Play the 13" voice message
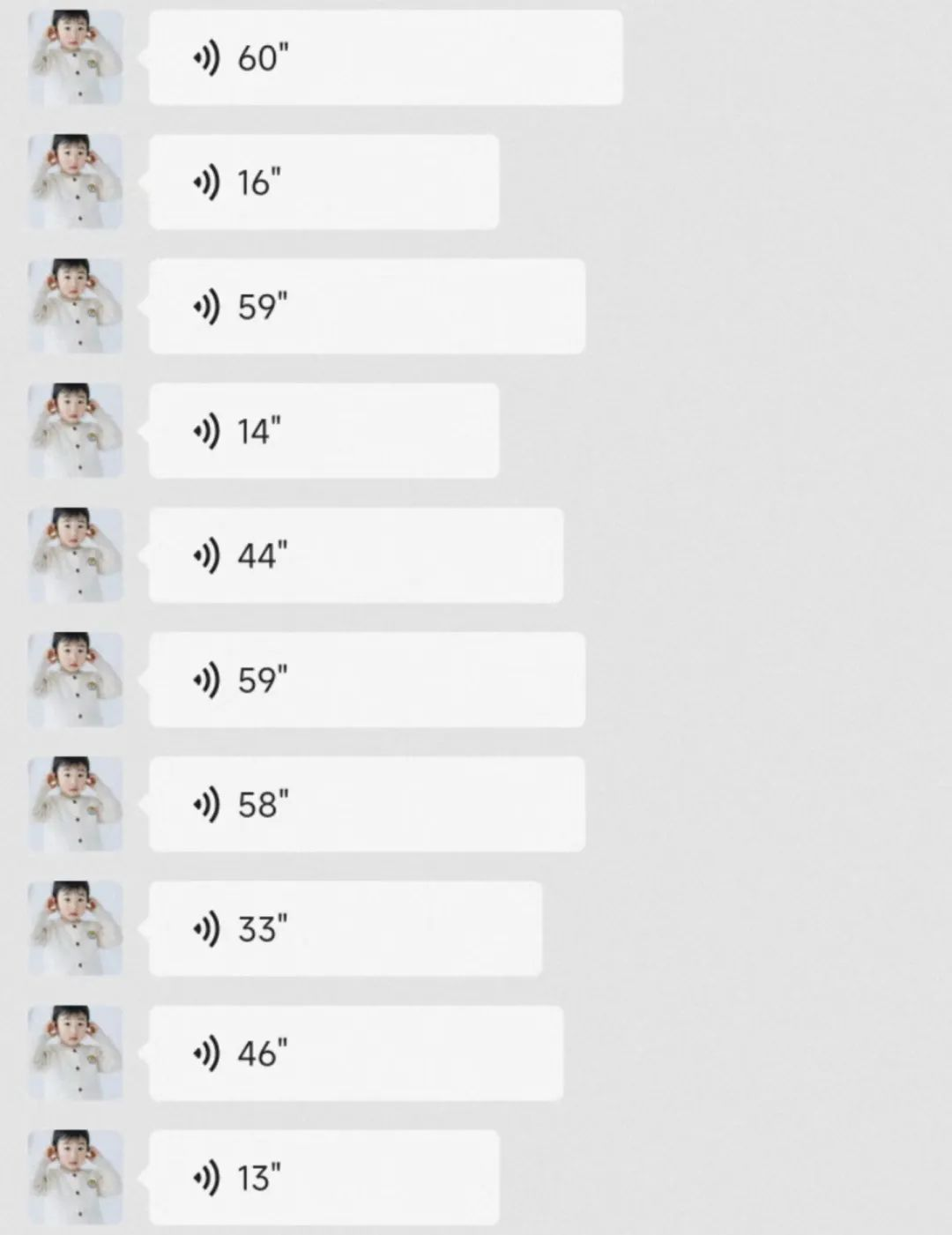This screenshot has height=1235, width=952. tap(324, 1177)
